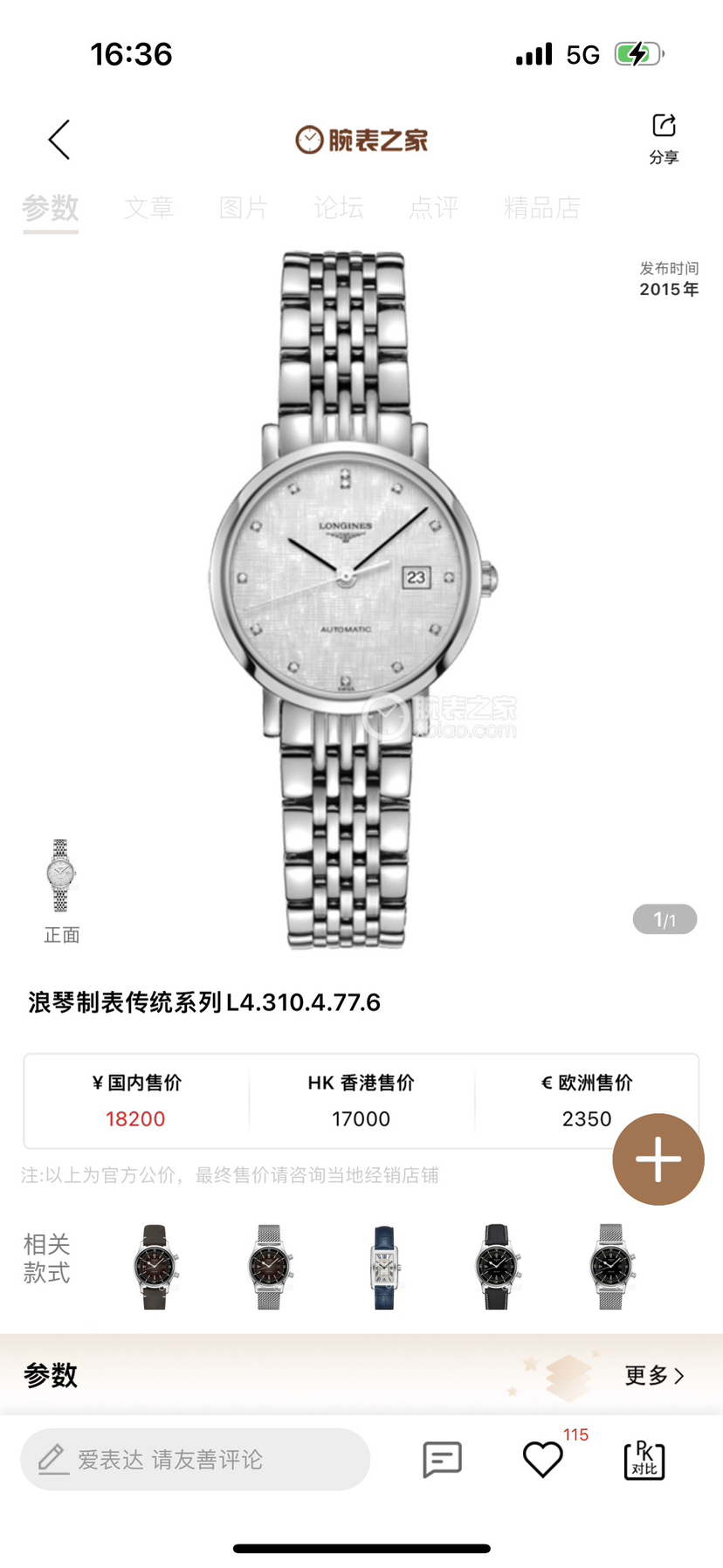Viewport: 723px width, 1568px height.
Task: Tap the brown plus floating button
Action: pos(658,1159)
